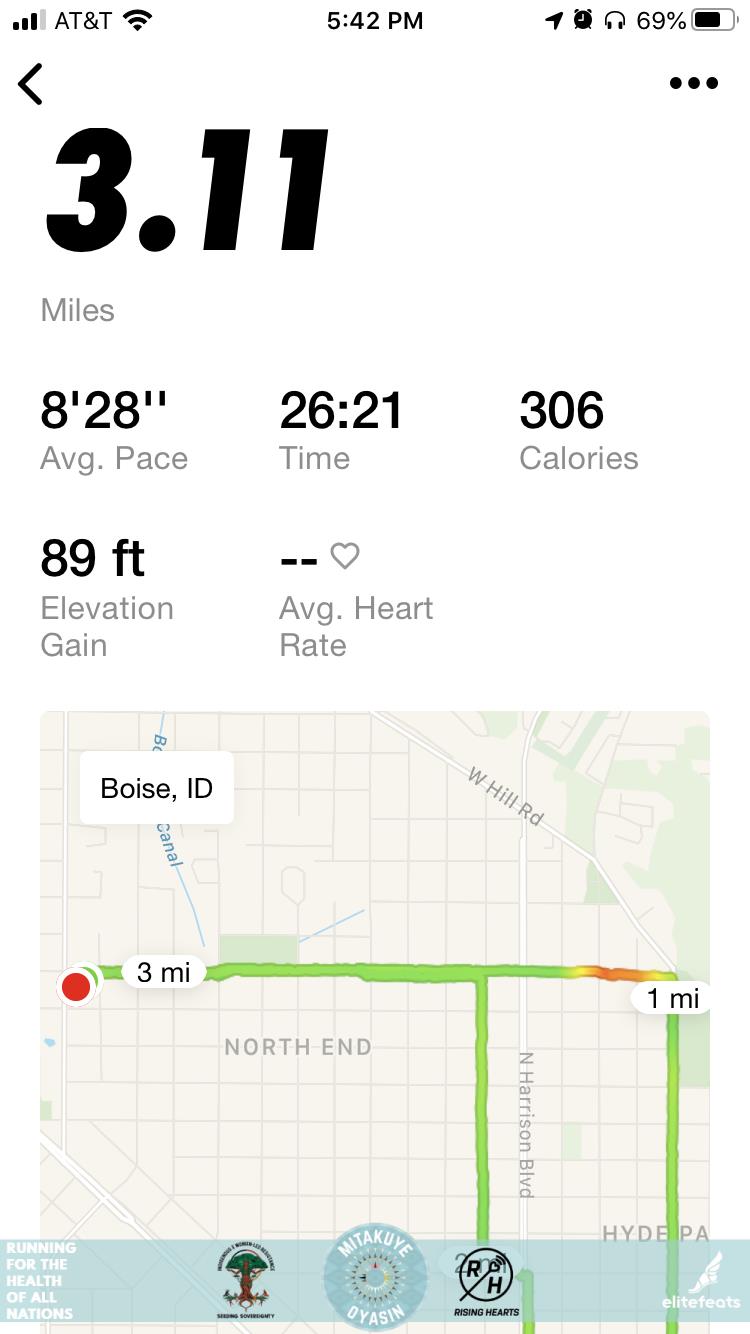
Task: Go back from the run summary
Action: [x=31, y=84]
